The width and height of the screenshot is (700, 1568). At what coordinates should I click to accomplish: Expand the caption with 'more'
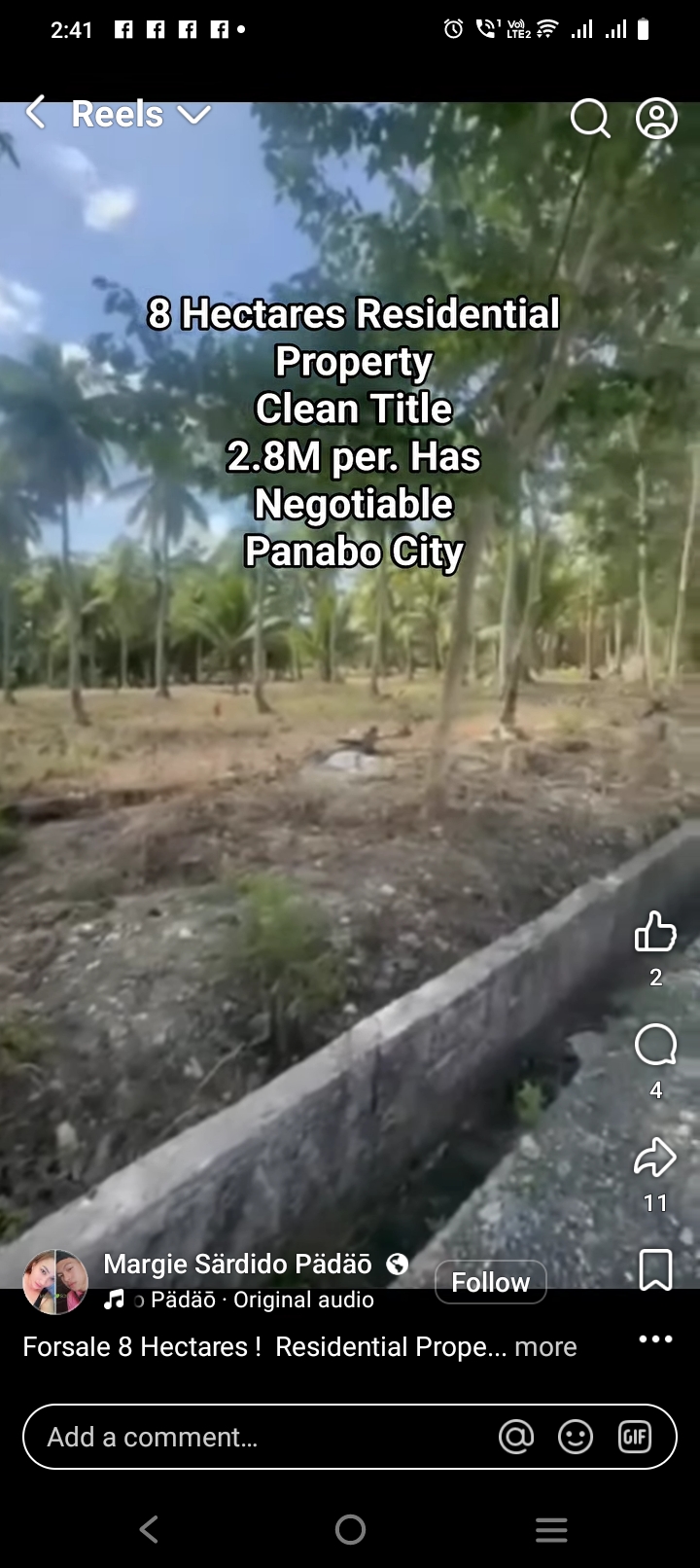(545, 1347)
